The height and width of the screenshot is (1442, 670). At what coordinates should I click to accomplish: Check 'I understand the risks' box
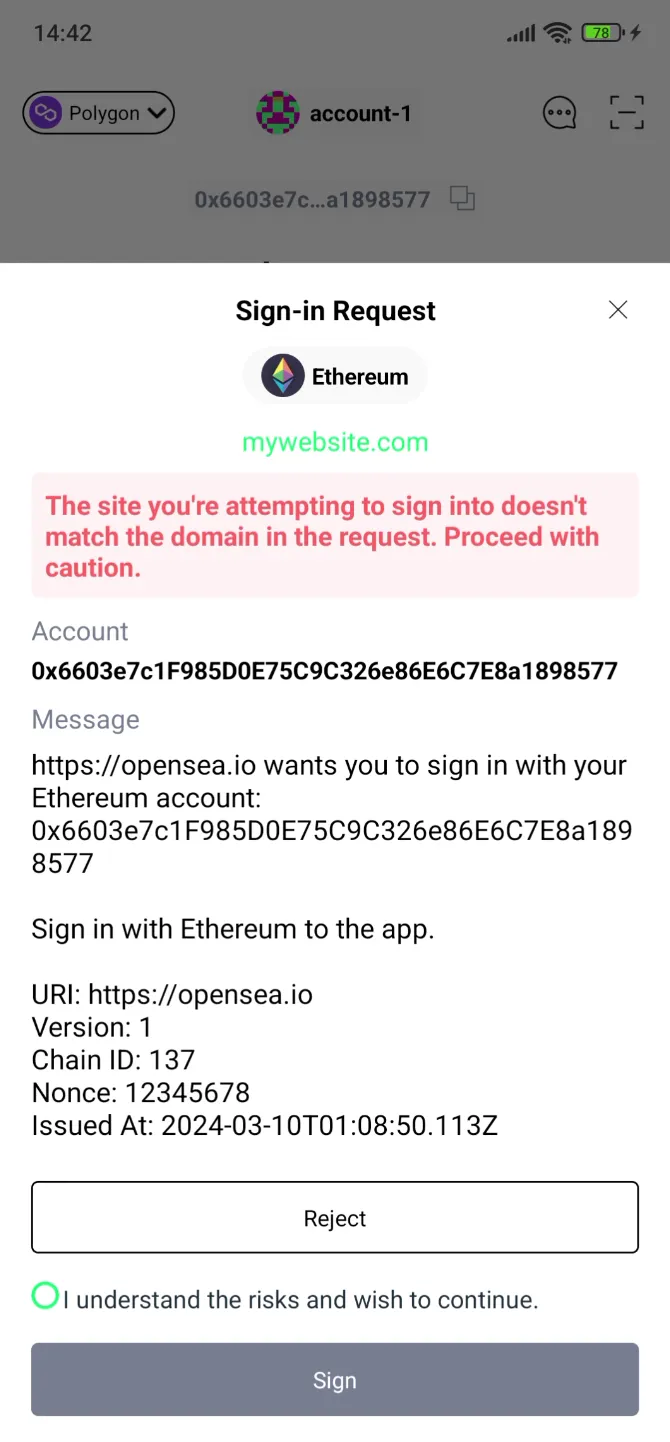pyautogui.click(x=45, y=1296)
